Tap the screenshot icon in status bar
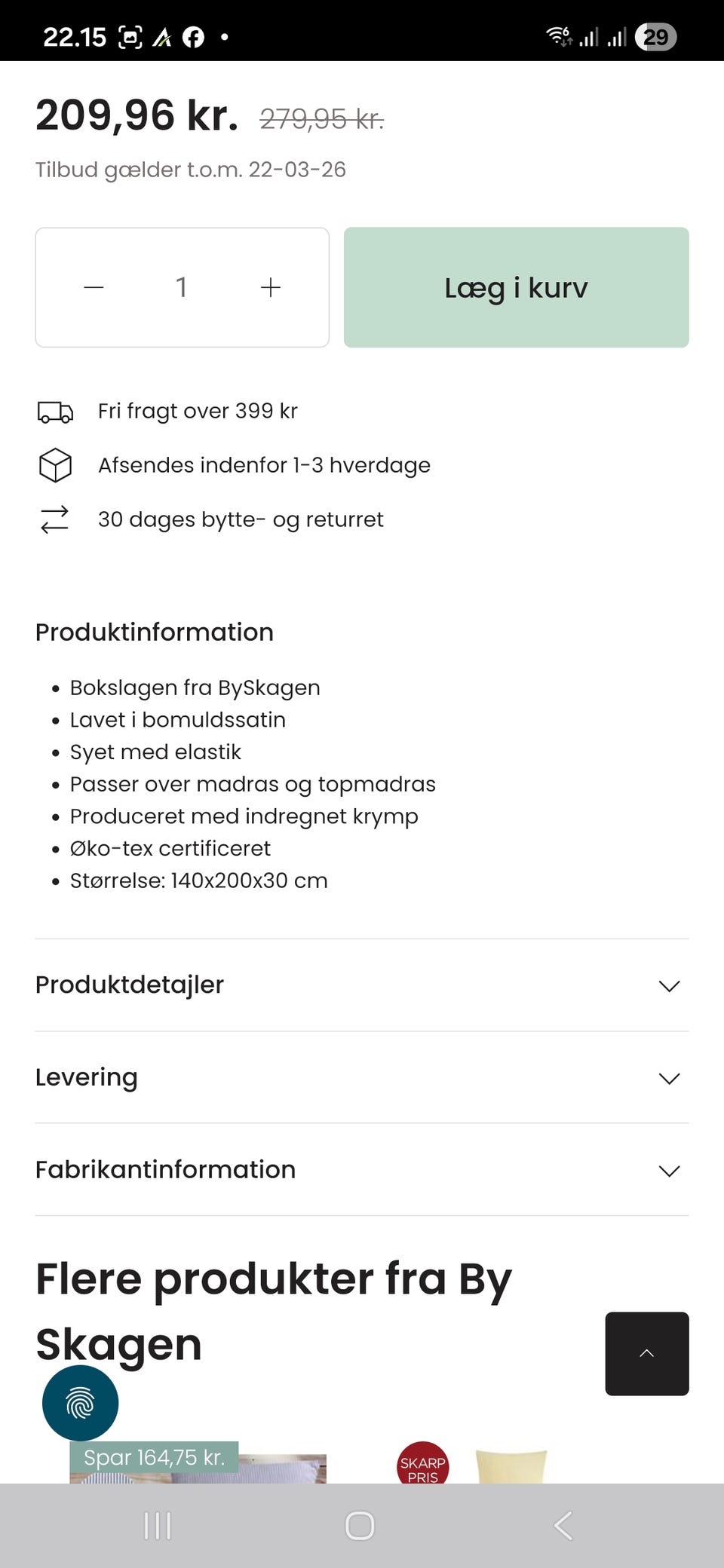724x1568 pixels. click(130, 35)
